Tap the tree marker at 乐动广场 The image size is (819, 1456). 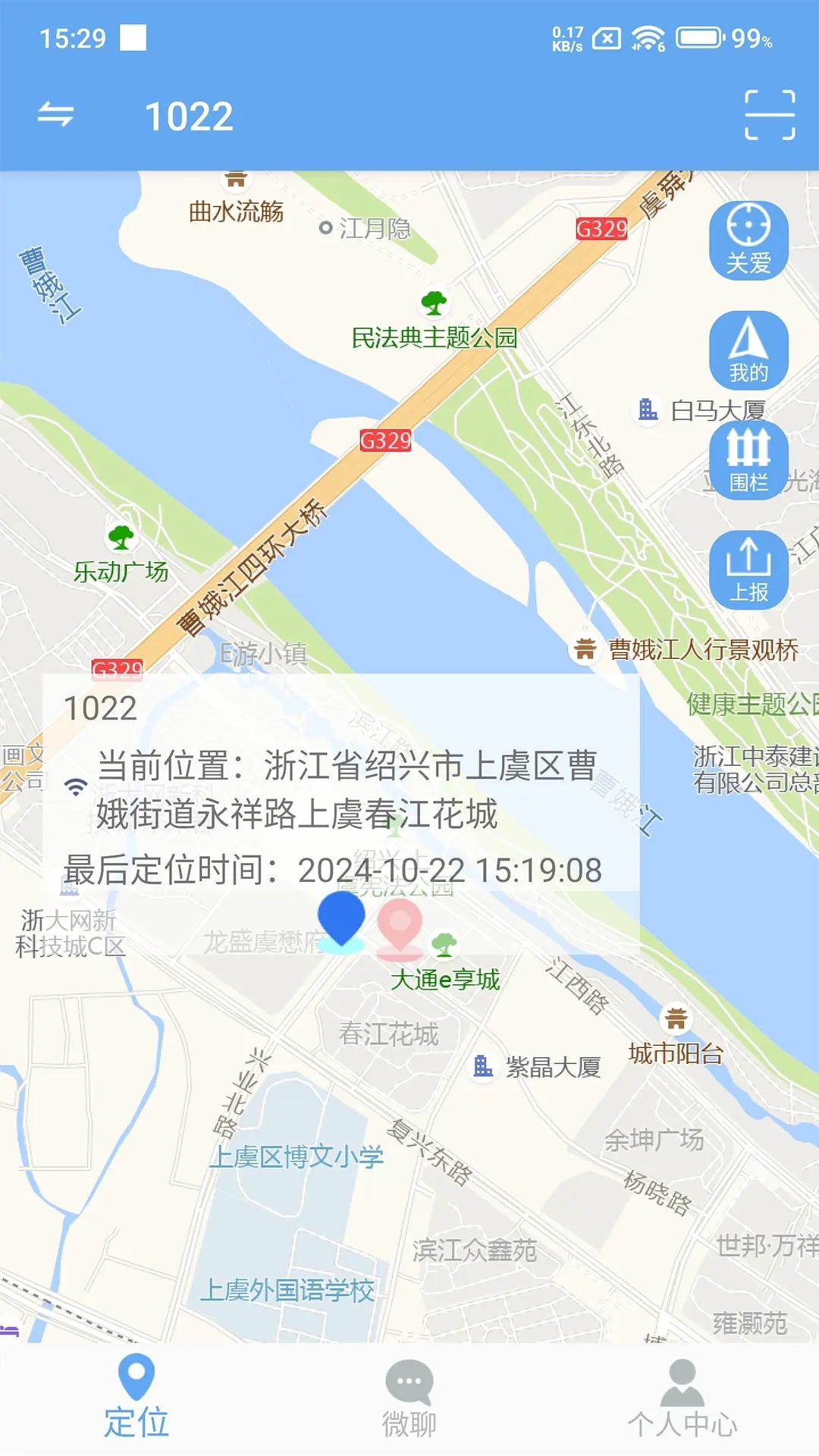pos(120,540)
